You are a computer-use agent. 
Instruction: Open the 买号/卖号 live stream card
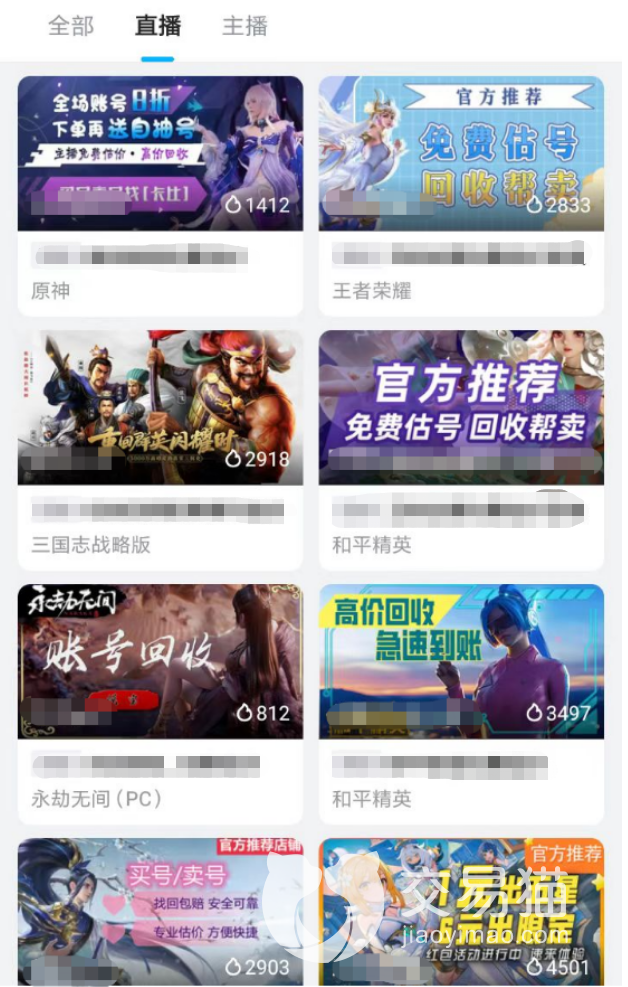coord(160,912)
